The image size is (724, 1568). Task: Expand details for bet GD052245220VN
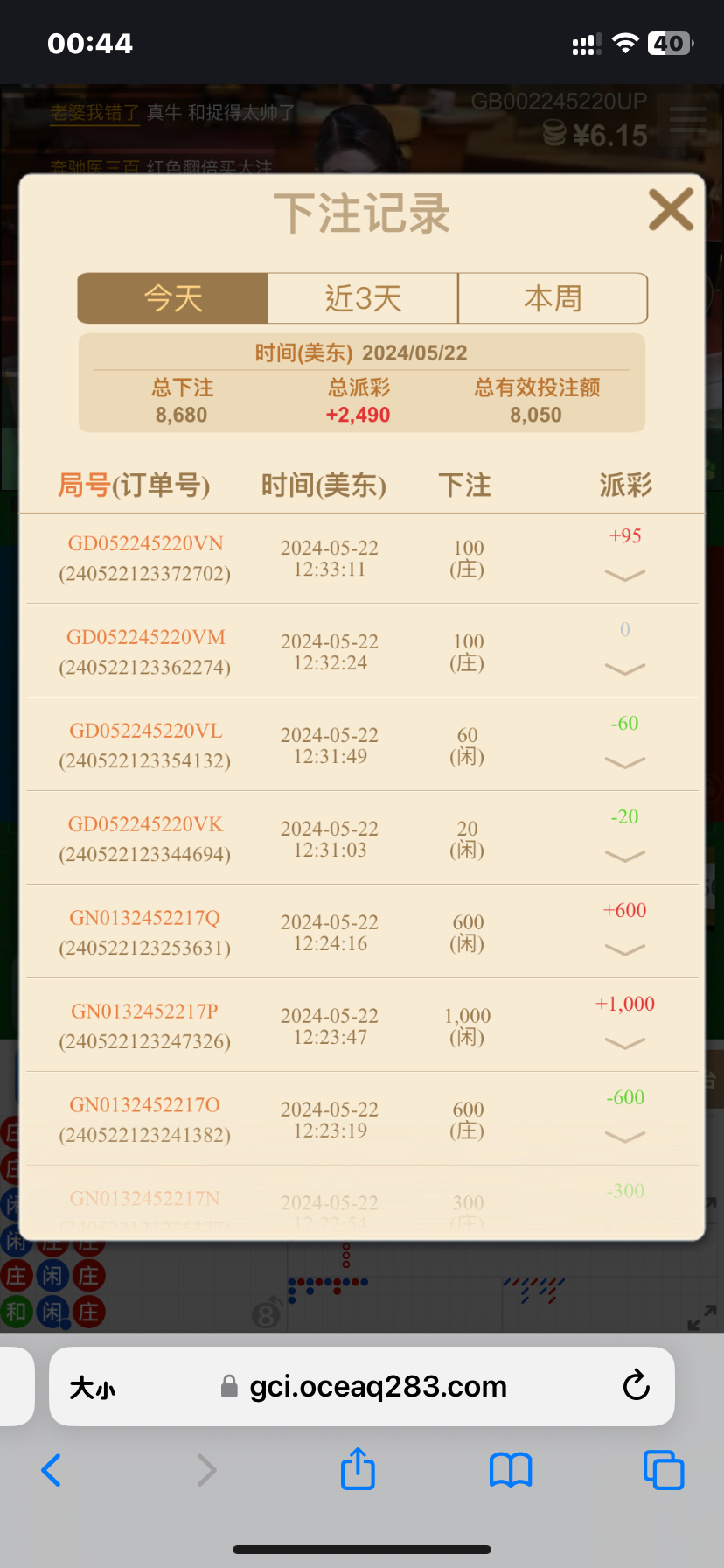coord(624,575)
